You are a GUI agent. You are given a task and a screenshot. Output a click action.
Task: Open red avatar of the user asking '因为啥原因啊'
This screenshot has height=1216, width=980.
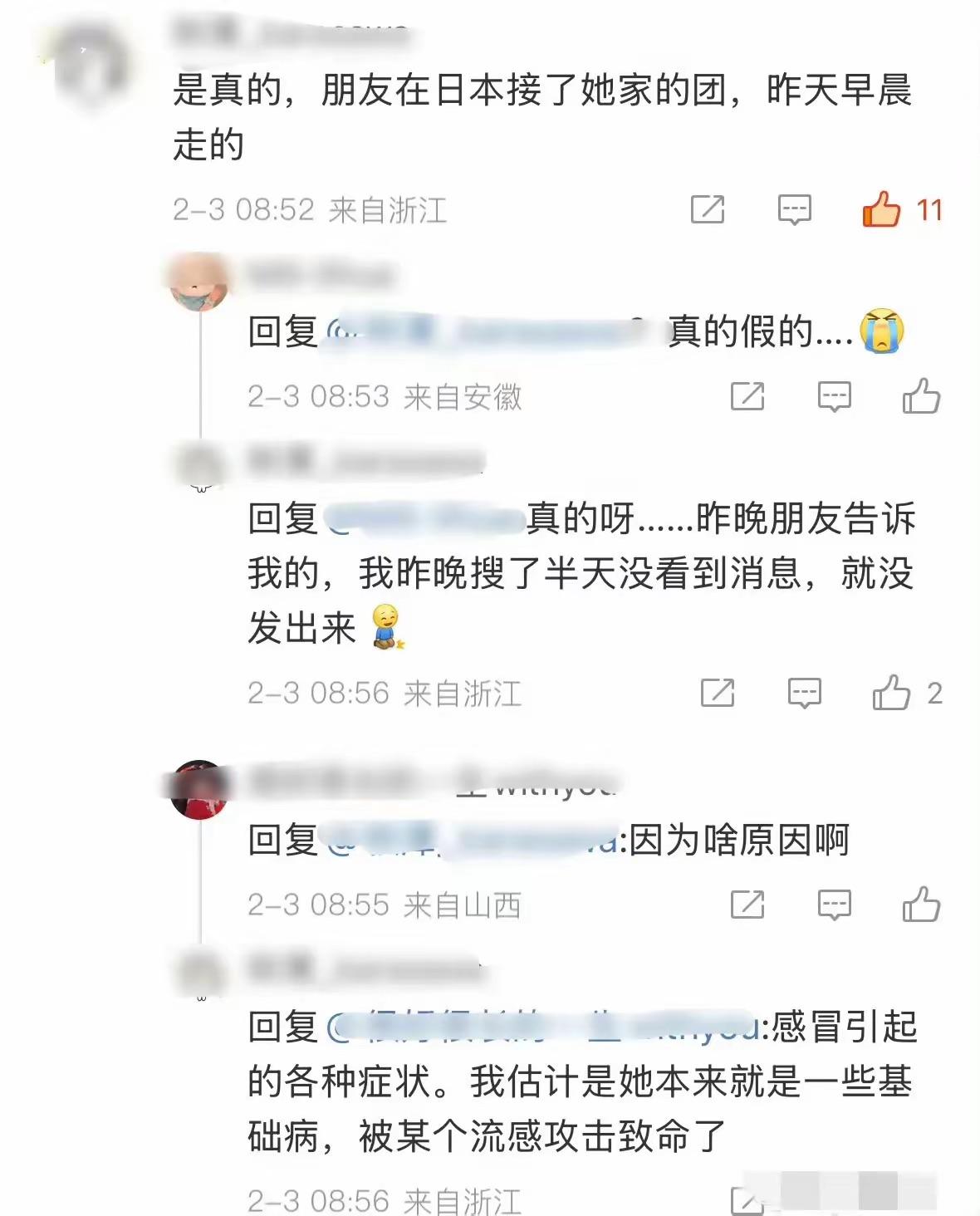click(199, 790)
